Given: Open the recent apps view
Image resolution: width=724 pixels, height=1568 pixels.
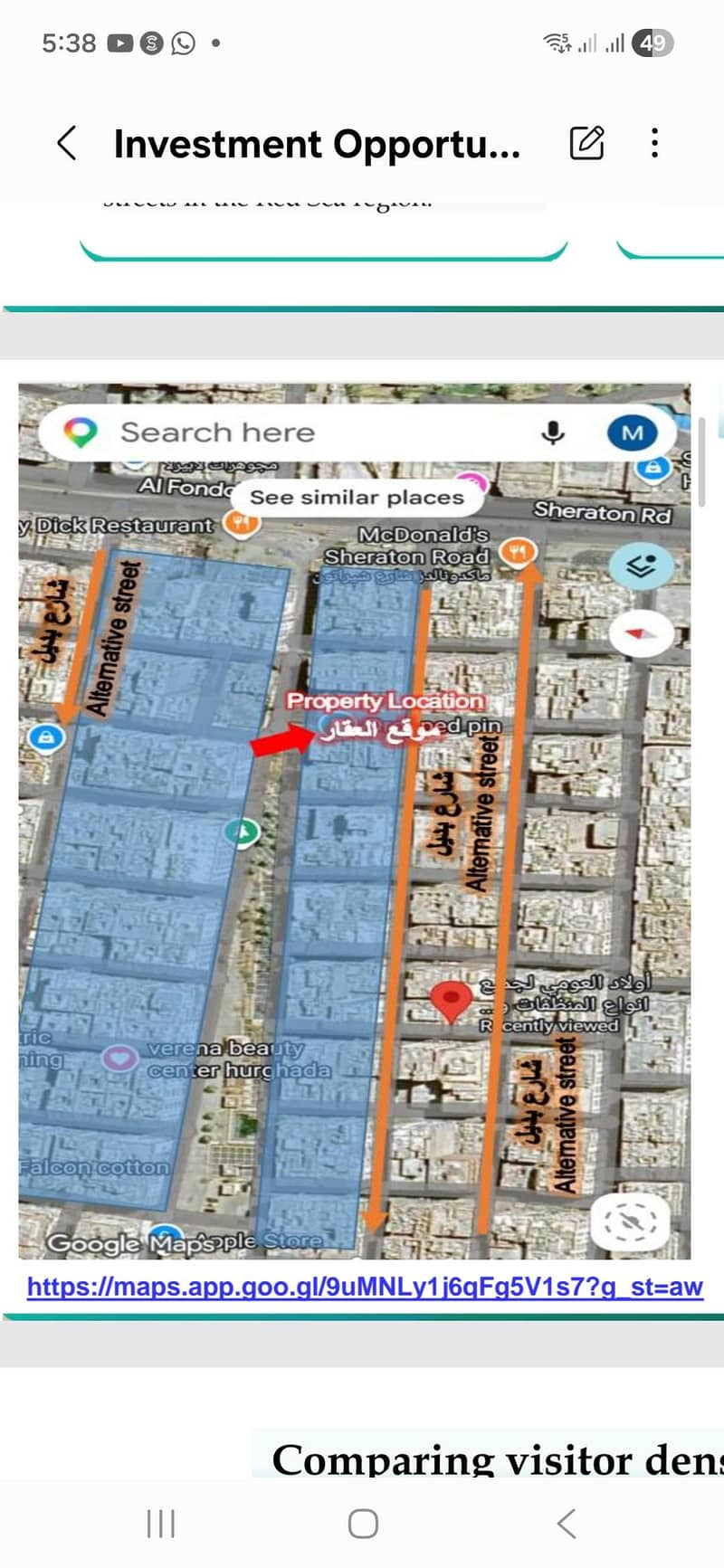Looking at the screenshot, I should point(160,1524).
